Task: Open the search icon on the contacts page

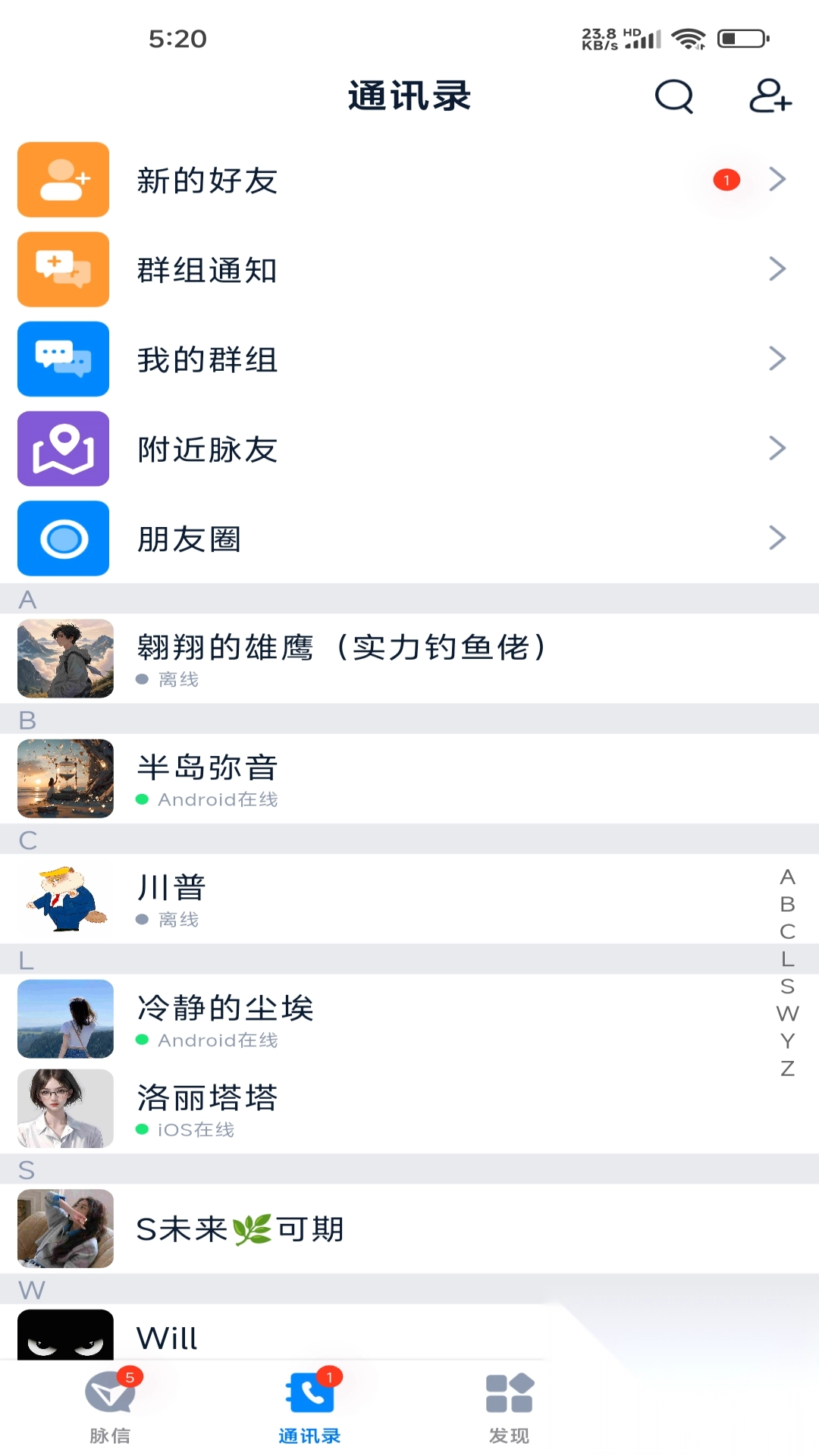Action: pos(673,96)
